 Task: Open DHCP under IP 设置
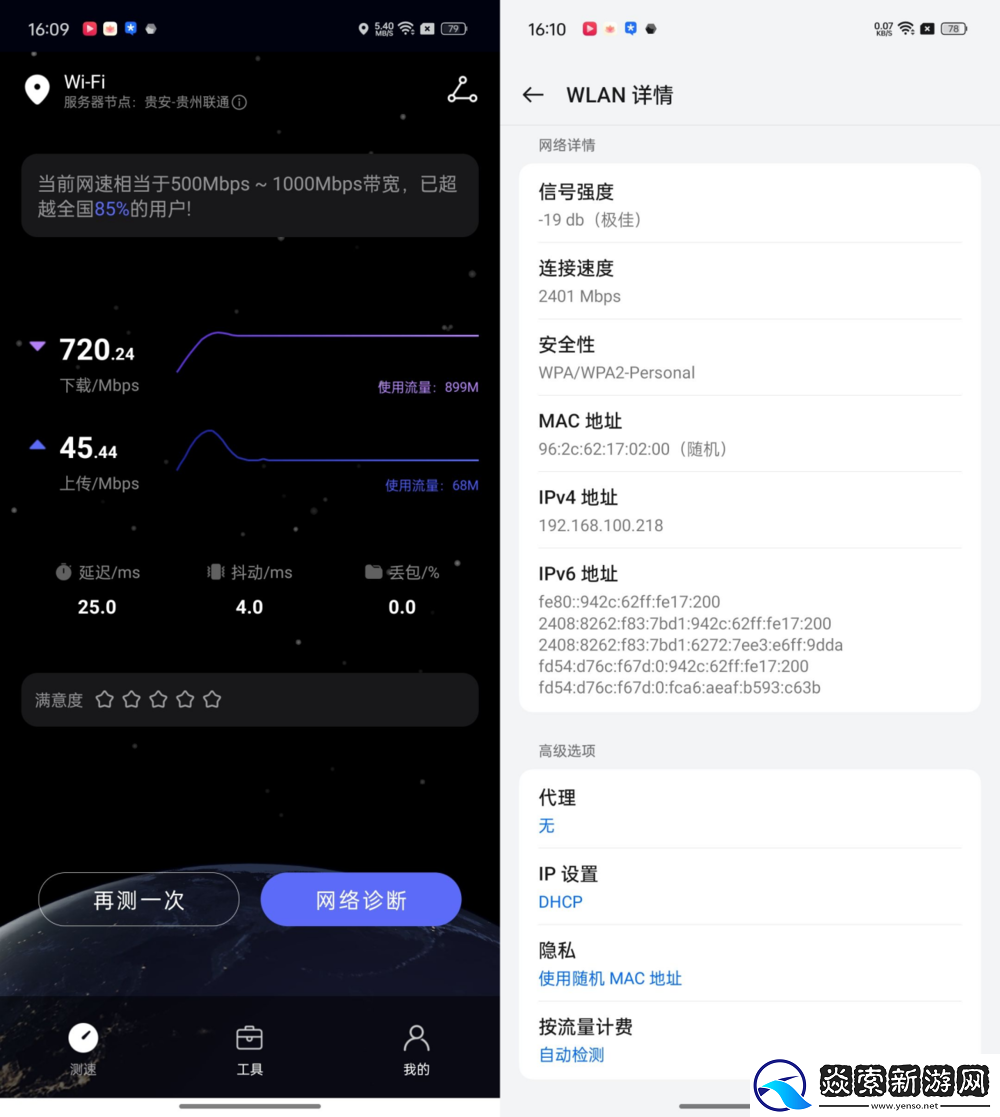560,902
